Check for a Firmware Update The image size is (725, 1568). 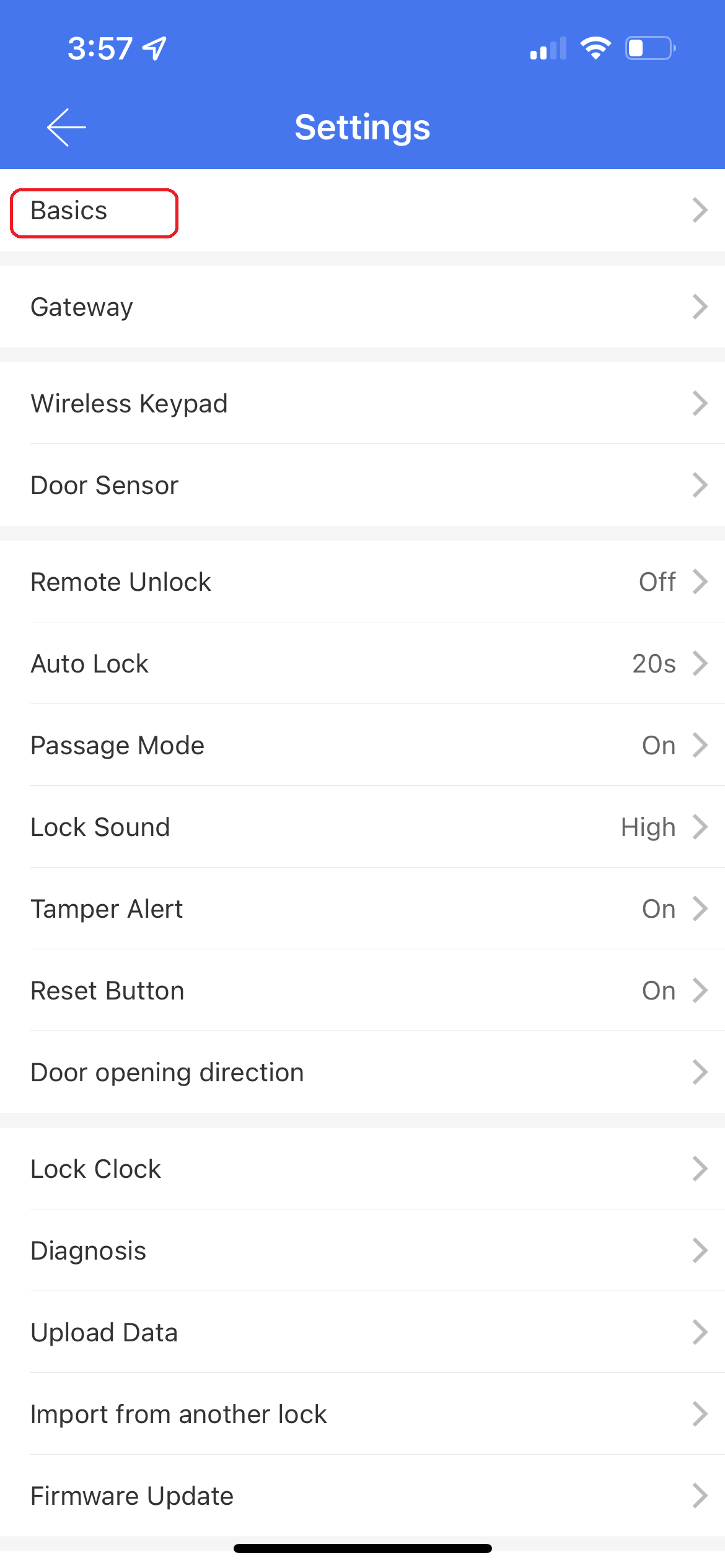pyautogui.click(x=362, y=1496)
